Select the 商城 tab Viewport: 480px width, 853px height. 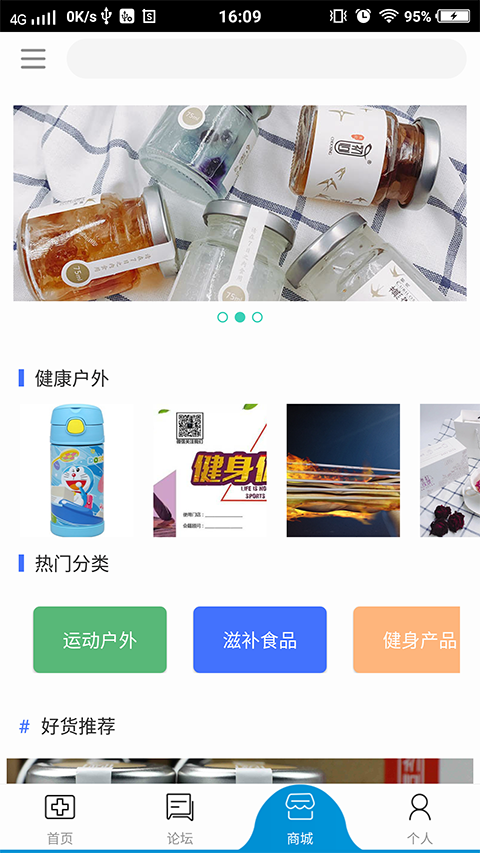[x=300, y=819]
